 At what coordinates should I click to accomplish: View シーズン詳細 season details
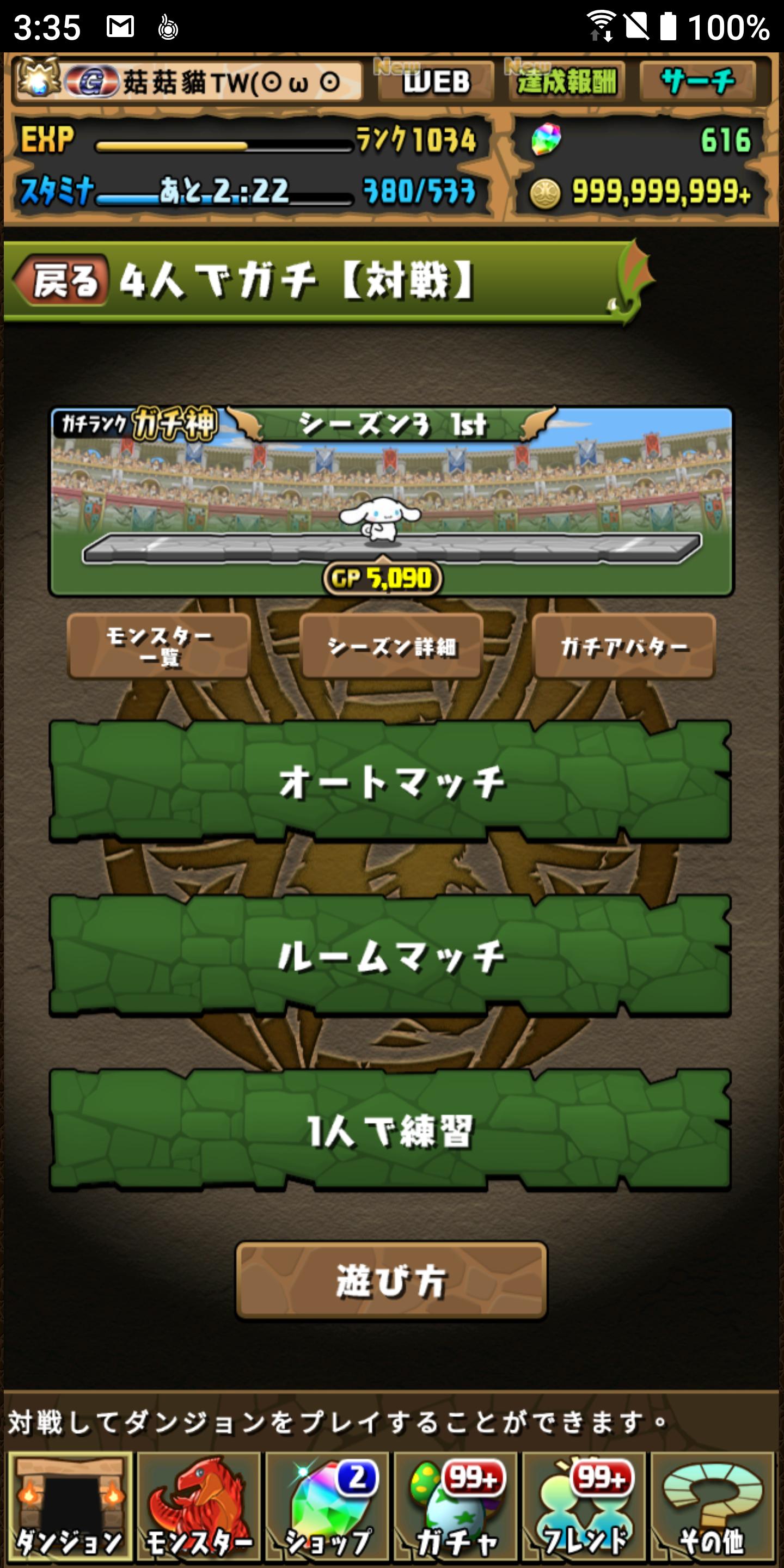pos(391,646)
